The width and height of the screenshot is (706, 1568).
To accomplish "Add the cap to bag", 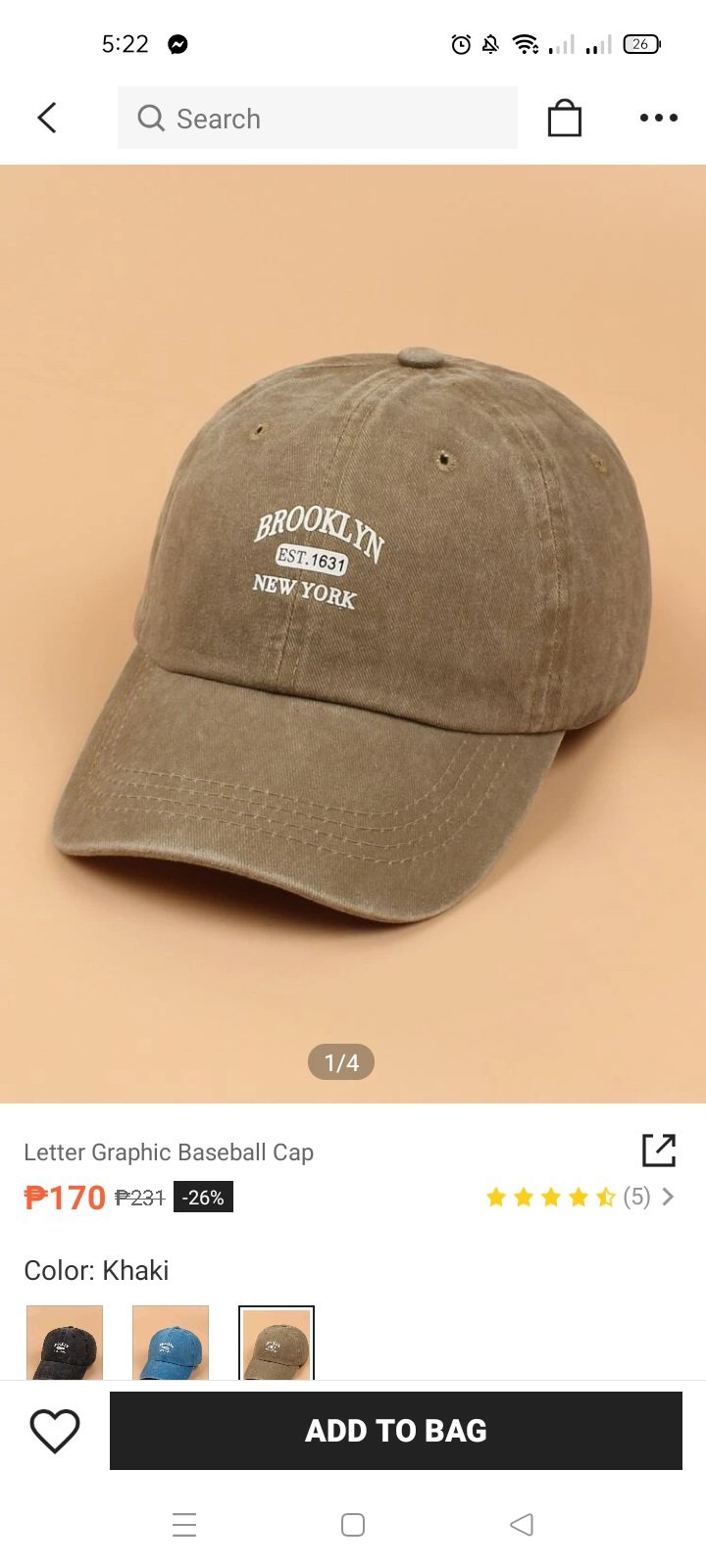I will coord(396,1431).
